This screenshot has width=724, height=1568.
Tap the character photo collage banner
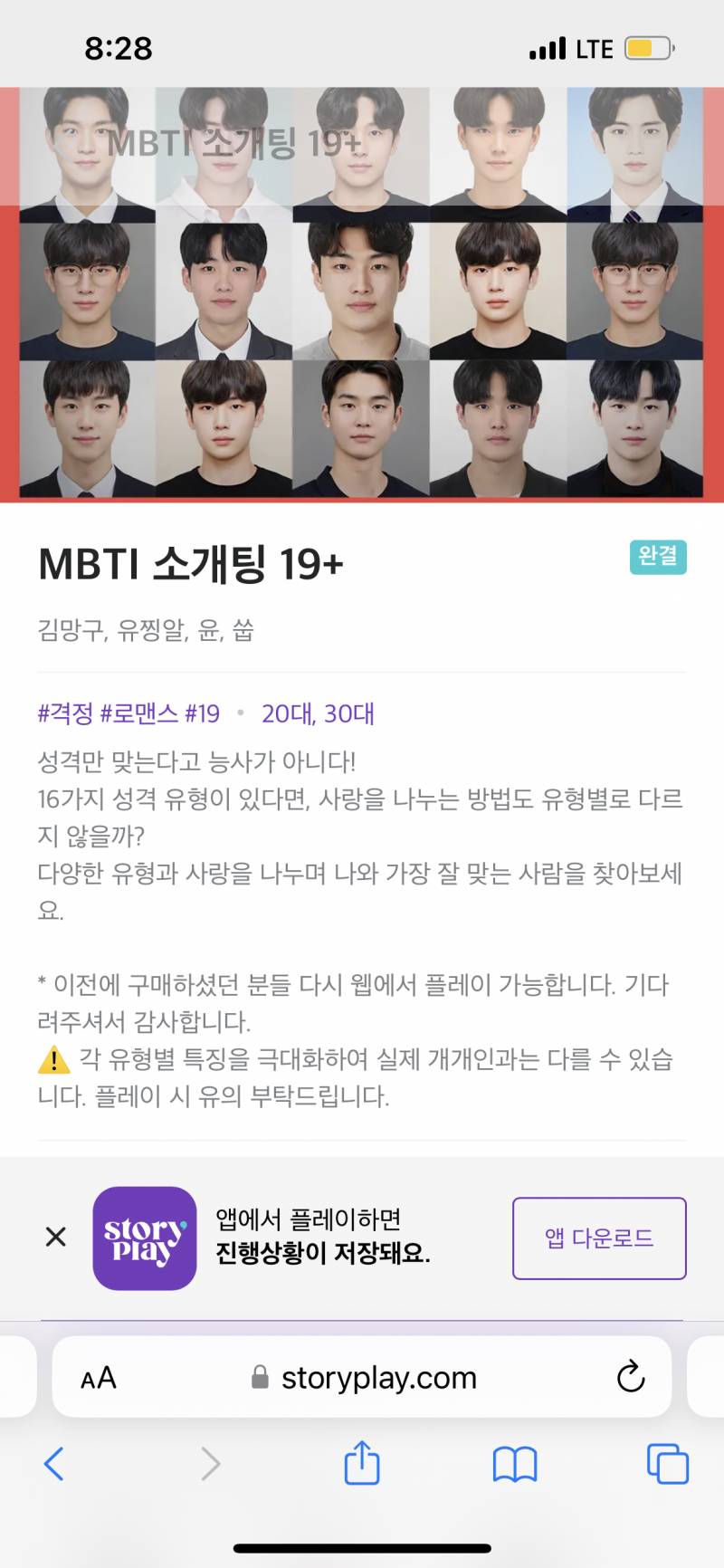362,290
